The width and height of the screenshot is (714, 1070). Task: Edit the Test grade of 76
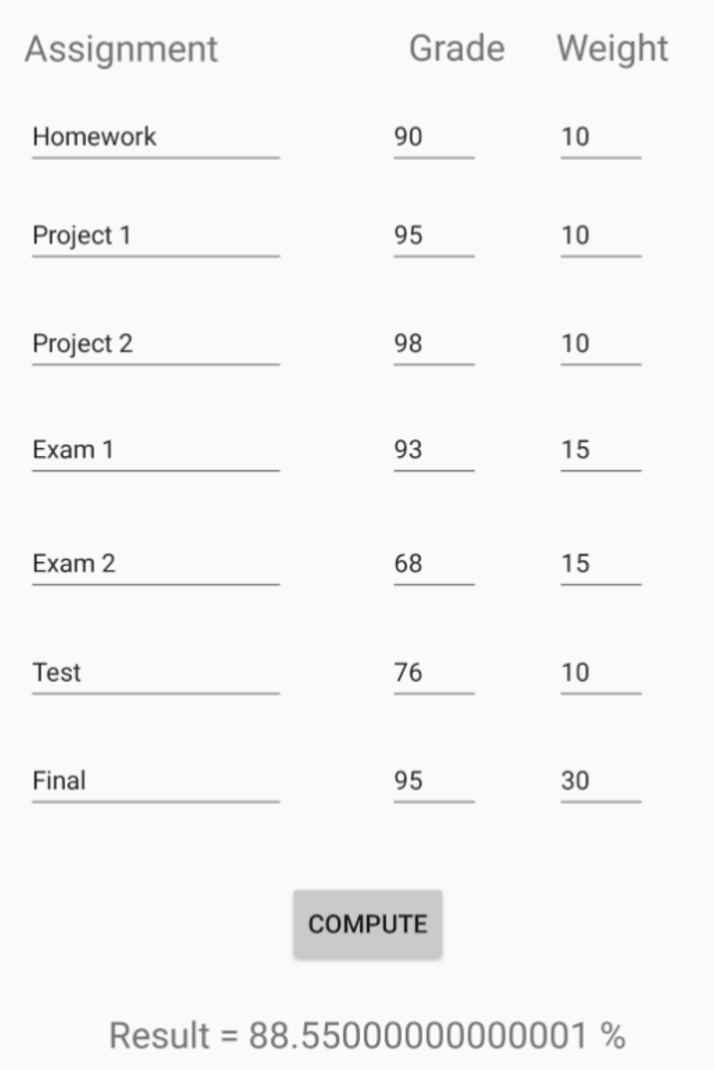pyautogui.click(x=433, y=673)
